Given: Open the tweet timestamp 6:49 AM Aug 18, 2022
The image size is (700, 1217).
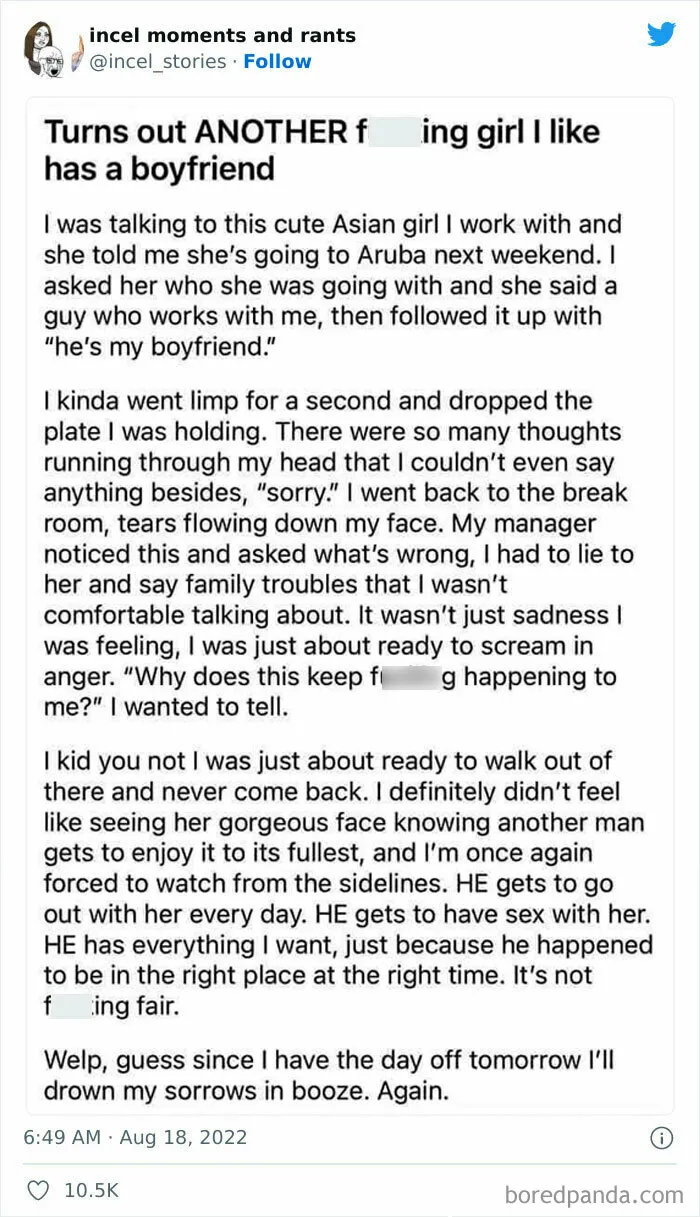Looking at the screenshot, I should click(x=137, y=1137).
